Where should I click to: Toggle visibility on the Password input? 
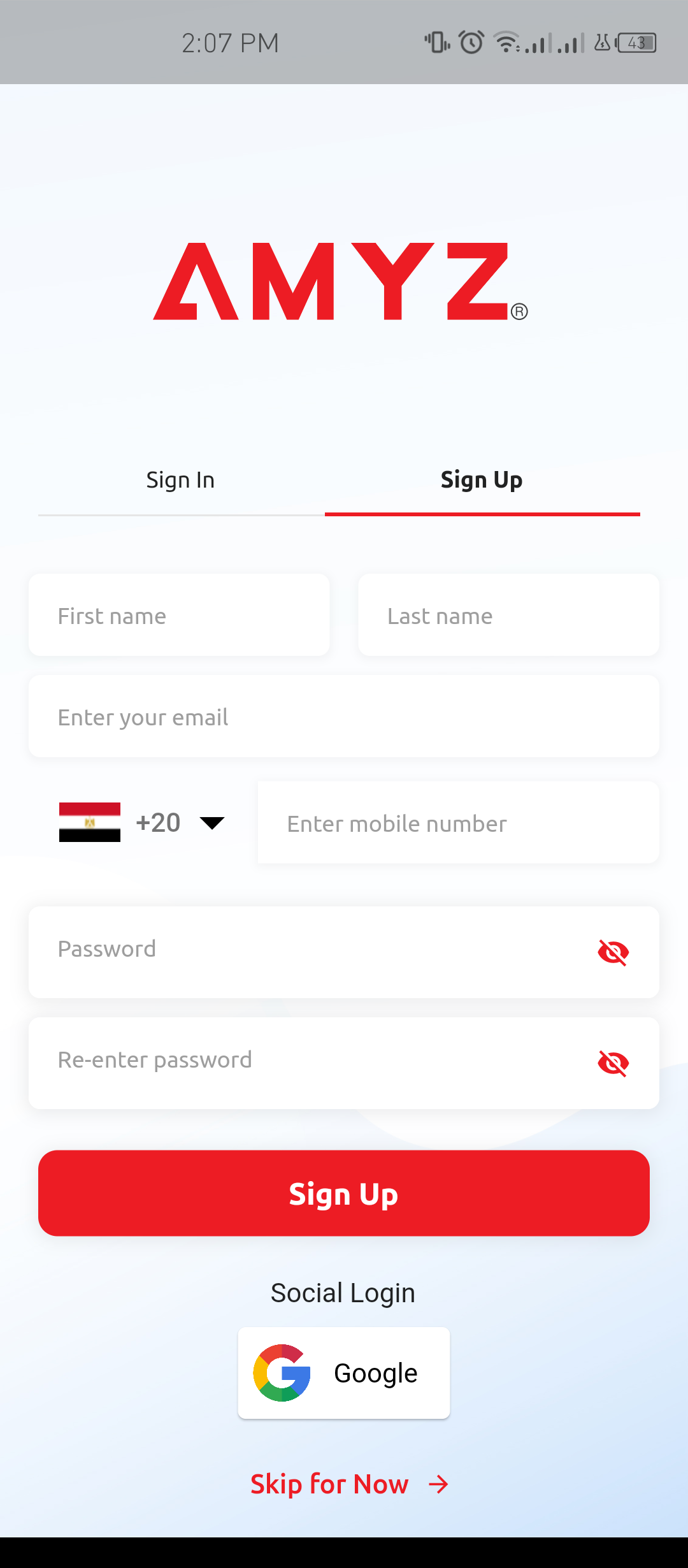point(613,952)
